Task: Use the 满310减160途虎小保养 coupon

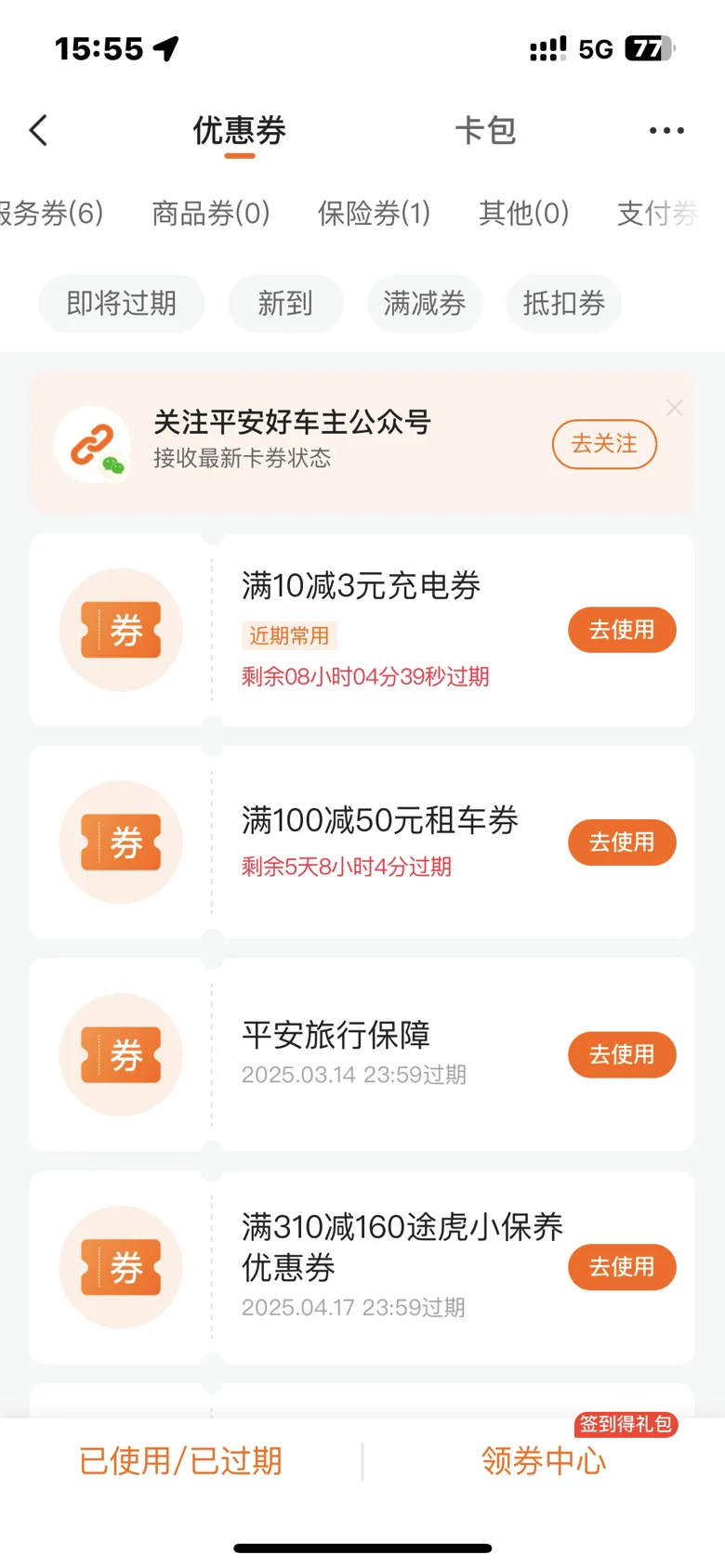Action: tap(621, 1267)
